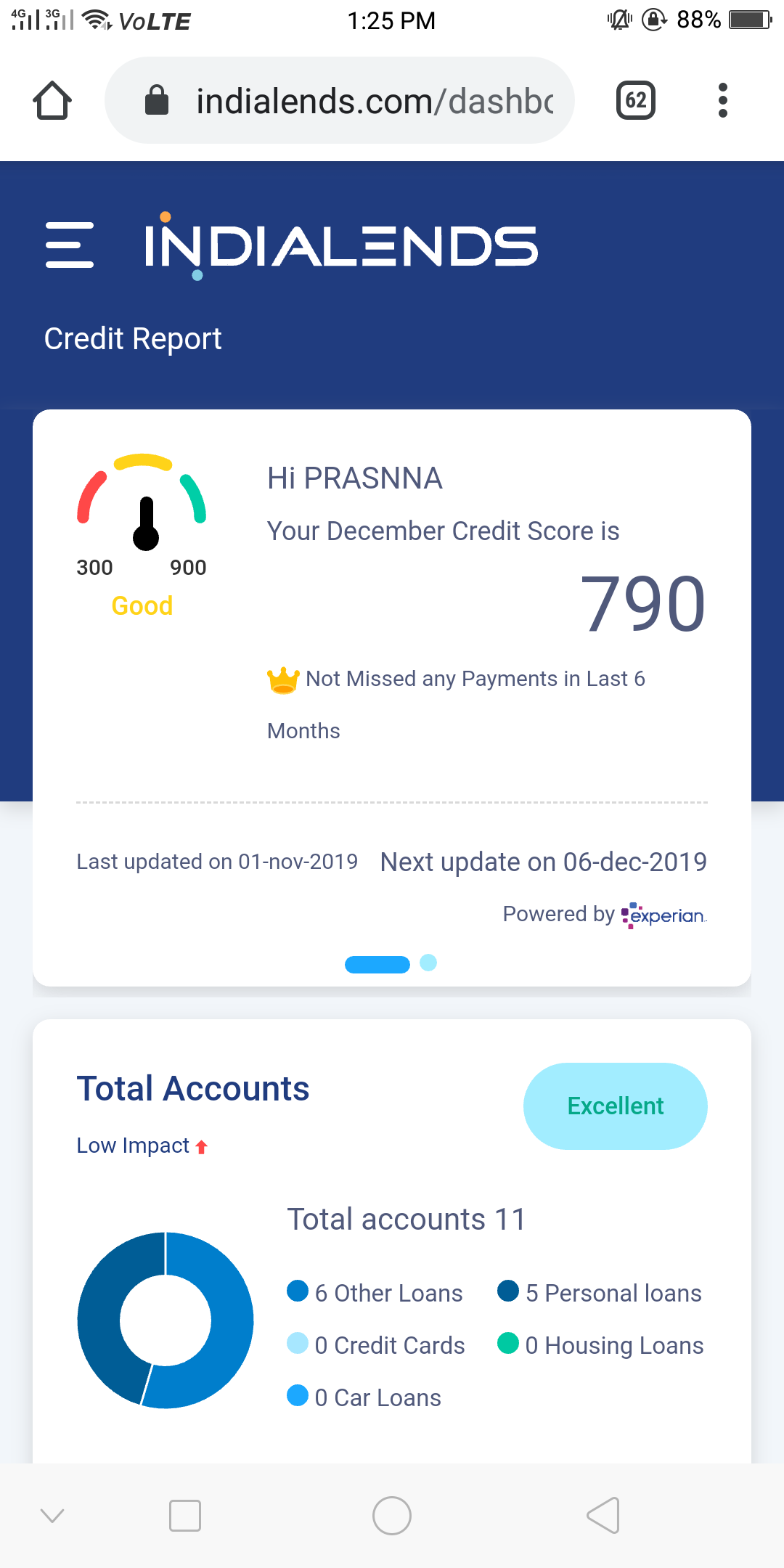Open the tab switcher showing 62 tabs
784x1568 pixels.
click(x=636, y=100)
